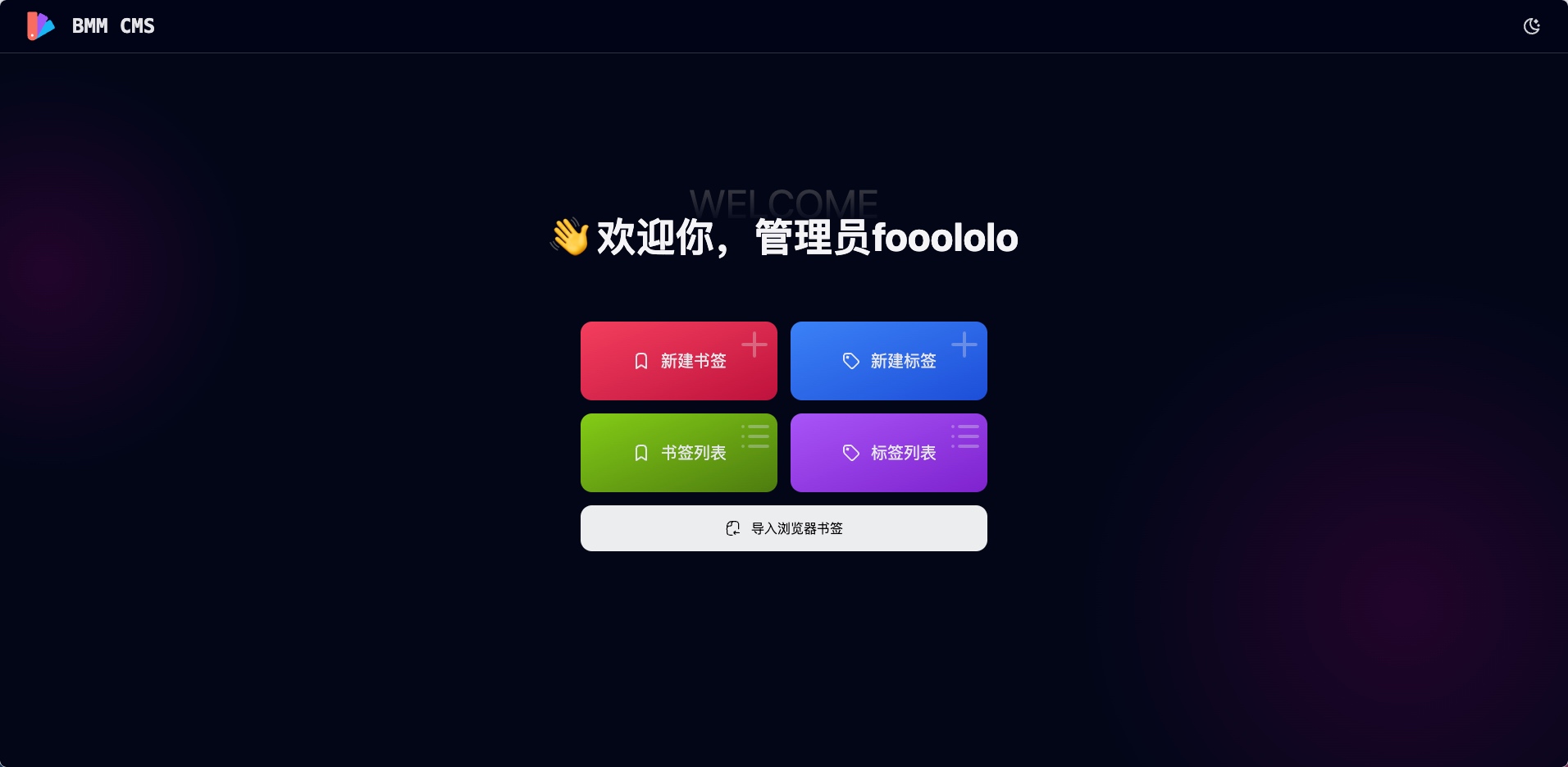
Task: Create a new bookmark via 新建书签
Action: (x=678, y=361)
